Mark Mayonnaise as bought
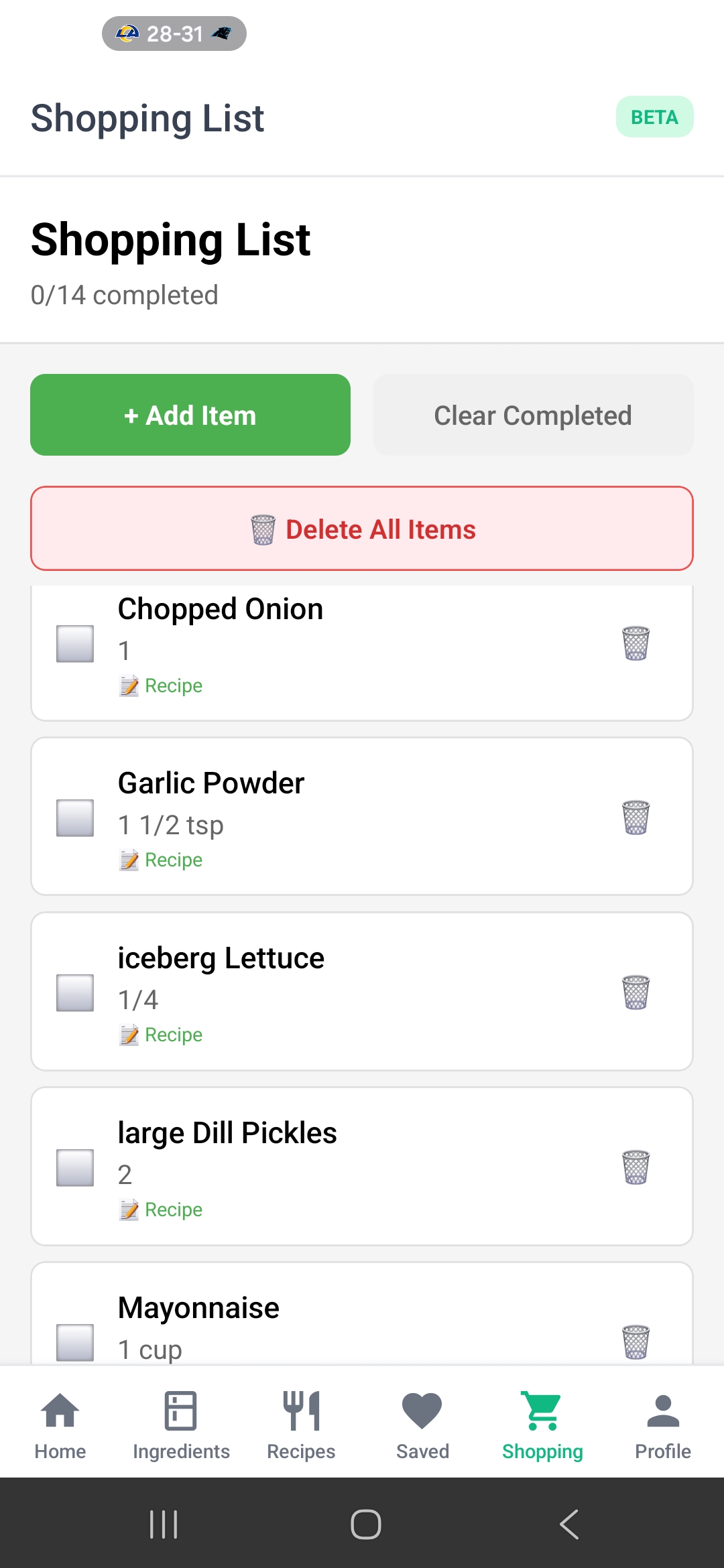Viewport: 724px width, 1568px height. pyautogui.click(x=75, y=1342)
